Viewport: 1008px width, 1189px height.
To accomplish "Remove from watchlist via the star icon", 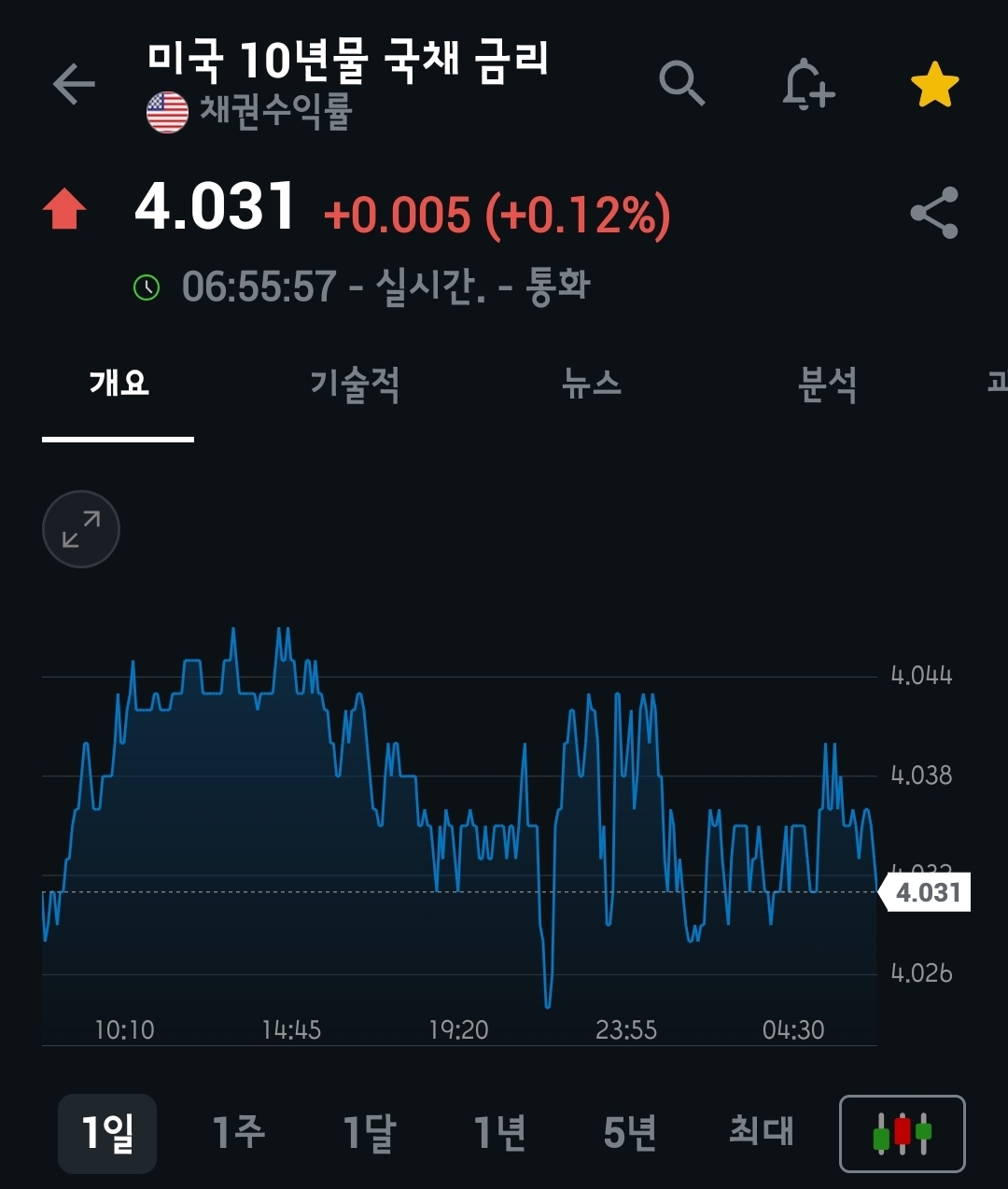I will 934,85.
